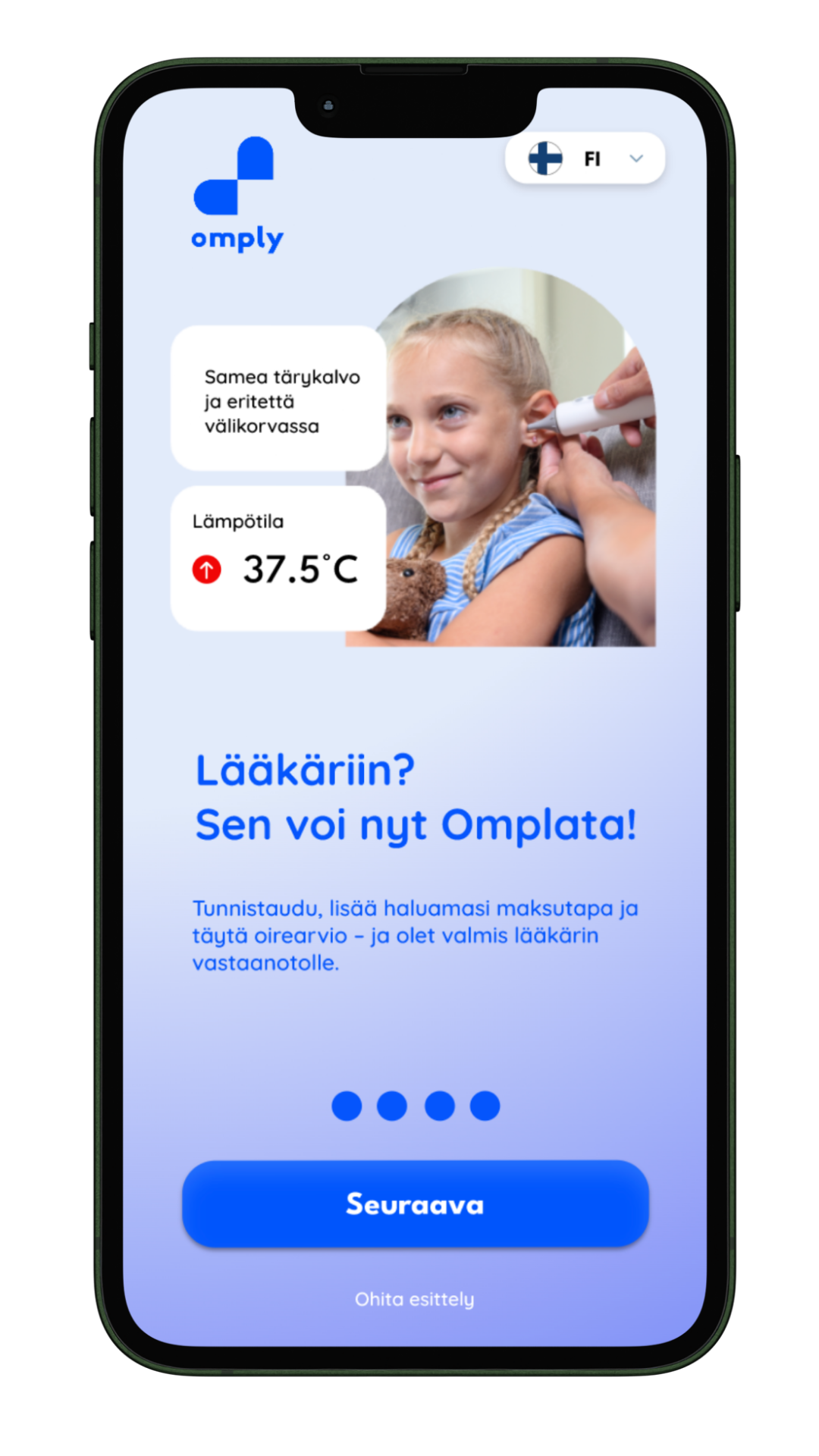Select the last page indicator dot

(485, 1106)
